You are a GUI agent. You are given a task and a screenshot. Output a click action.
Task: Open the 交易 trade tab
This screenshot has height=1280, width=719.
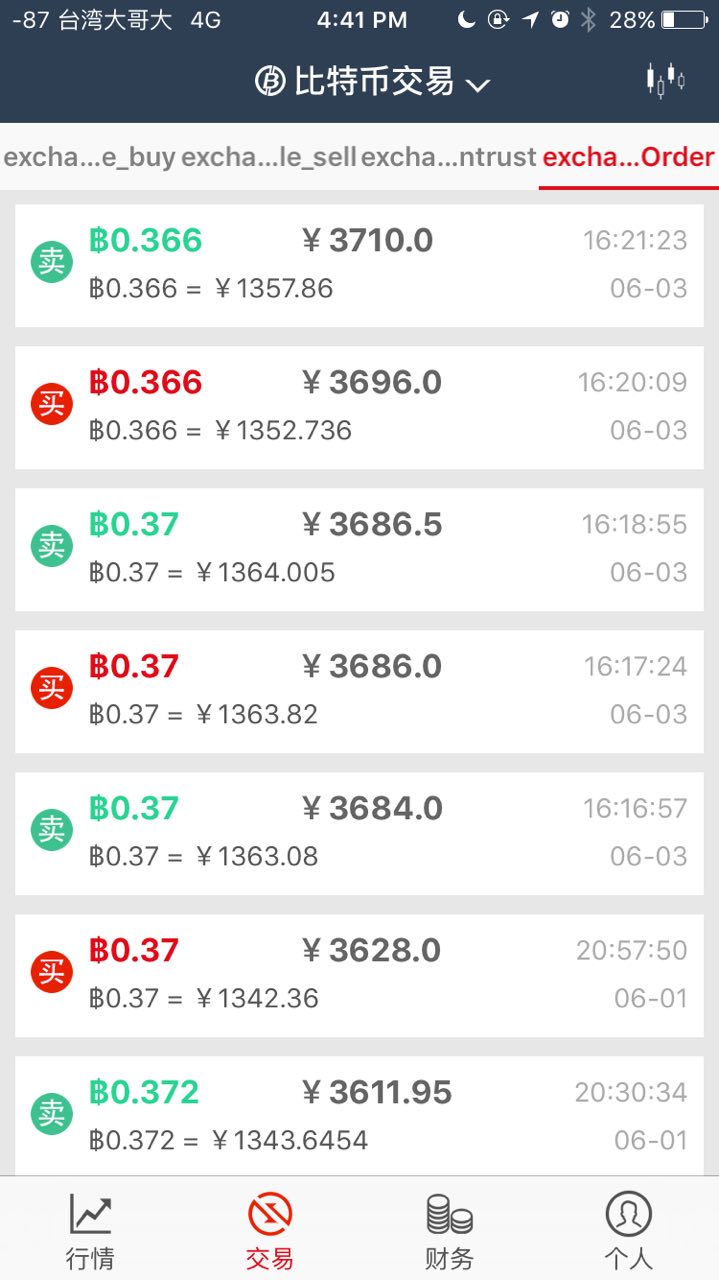pyautogui.click(x=269, y=1230)
